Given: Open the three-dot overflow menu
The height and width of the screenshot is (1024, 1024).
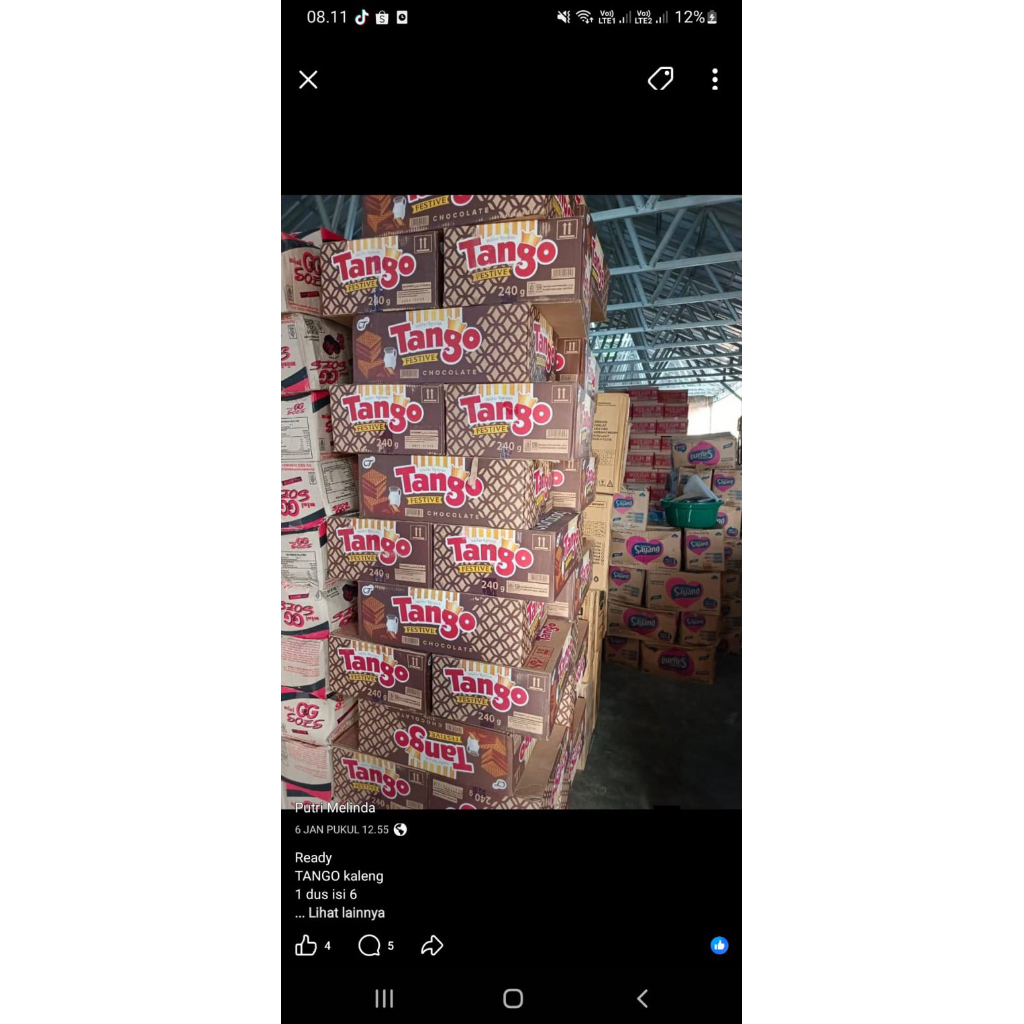Looking at the screenshot, I should click(x=714, y=80).
